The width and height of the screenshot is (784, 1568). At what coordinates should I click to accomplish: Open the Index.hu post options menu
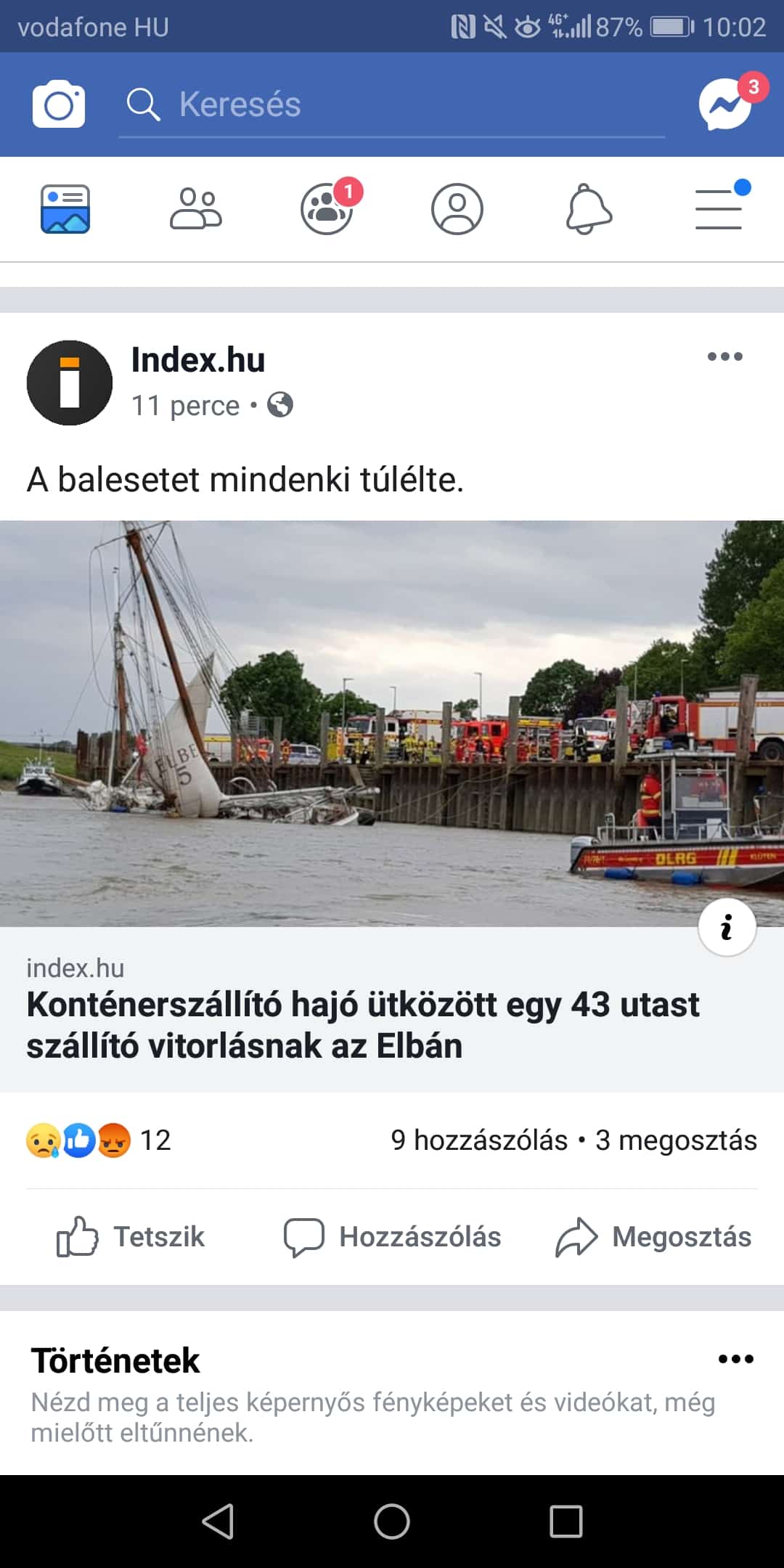pyautogui.click(x=724, y=356)
